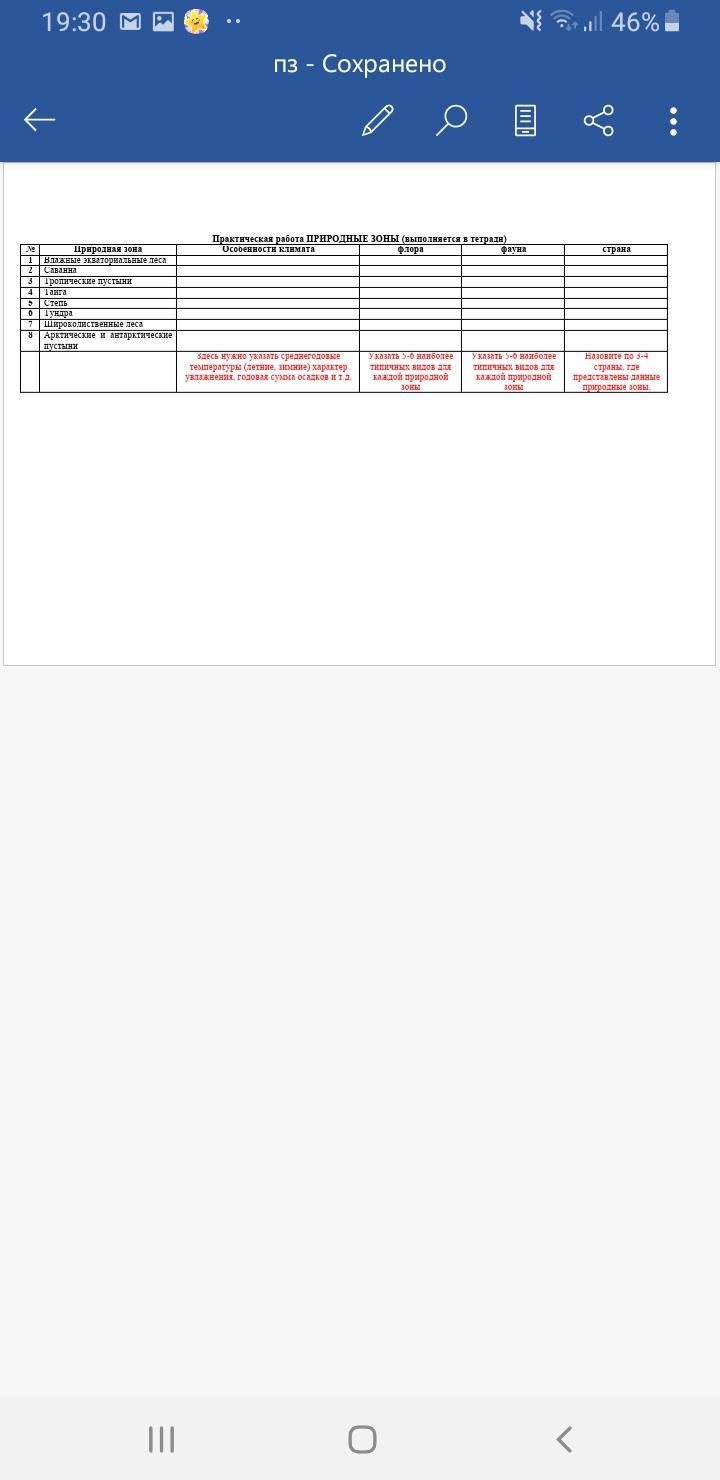The height and width of the screenshot is (1480, 720).
Task: Tap the system recent apps button
Action: [x=161, y=1439]
